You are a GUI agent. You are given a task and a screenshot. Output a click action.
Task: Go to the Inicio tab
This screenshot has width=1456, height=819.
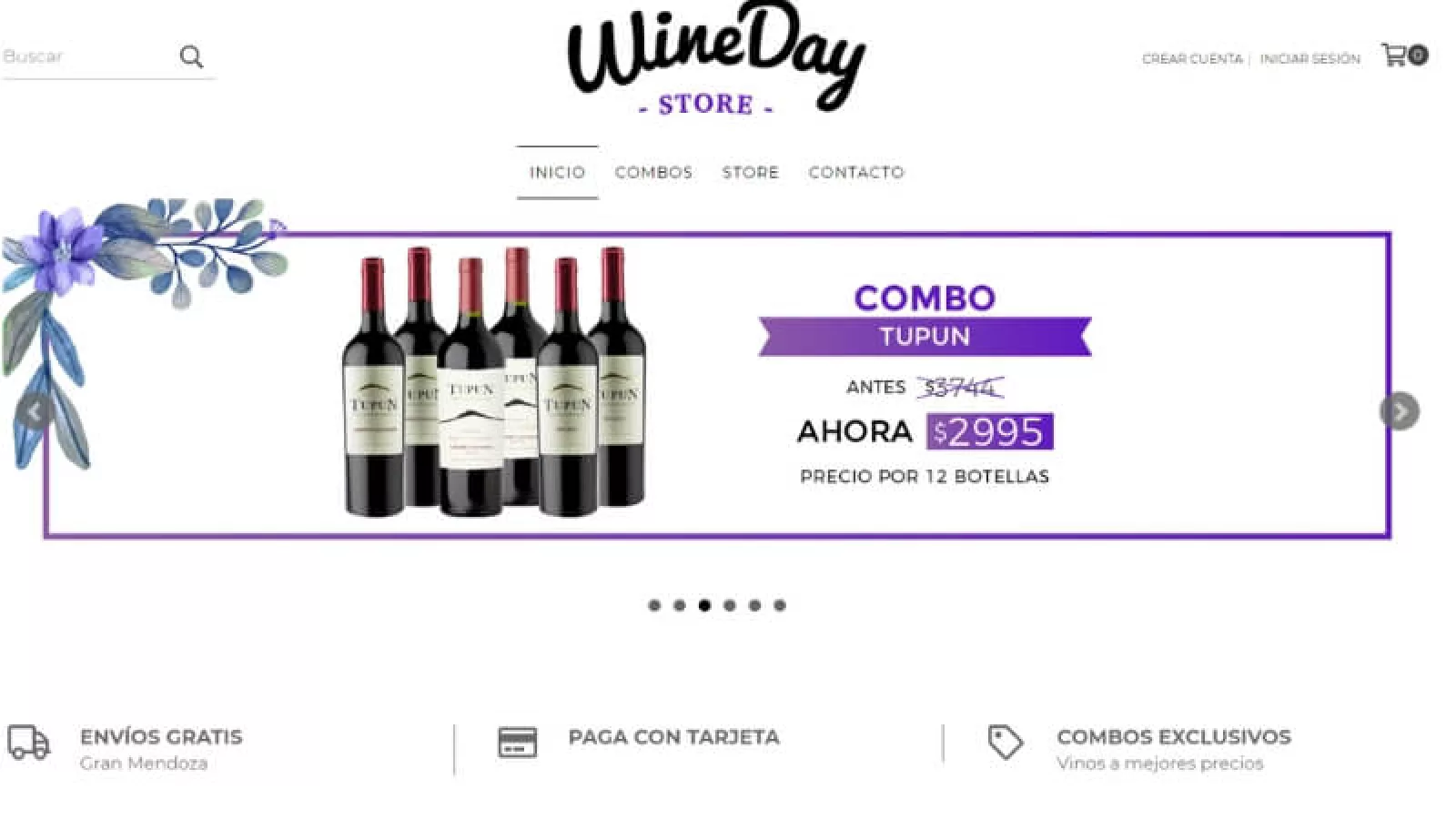(x=557, y=172)
